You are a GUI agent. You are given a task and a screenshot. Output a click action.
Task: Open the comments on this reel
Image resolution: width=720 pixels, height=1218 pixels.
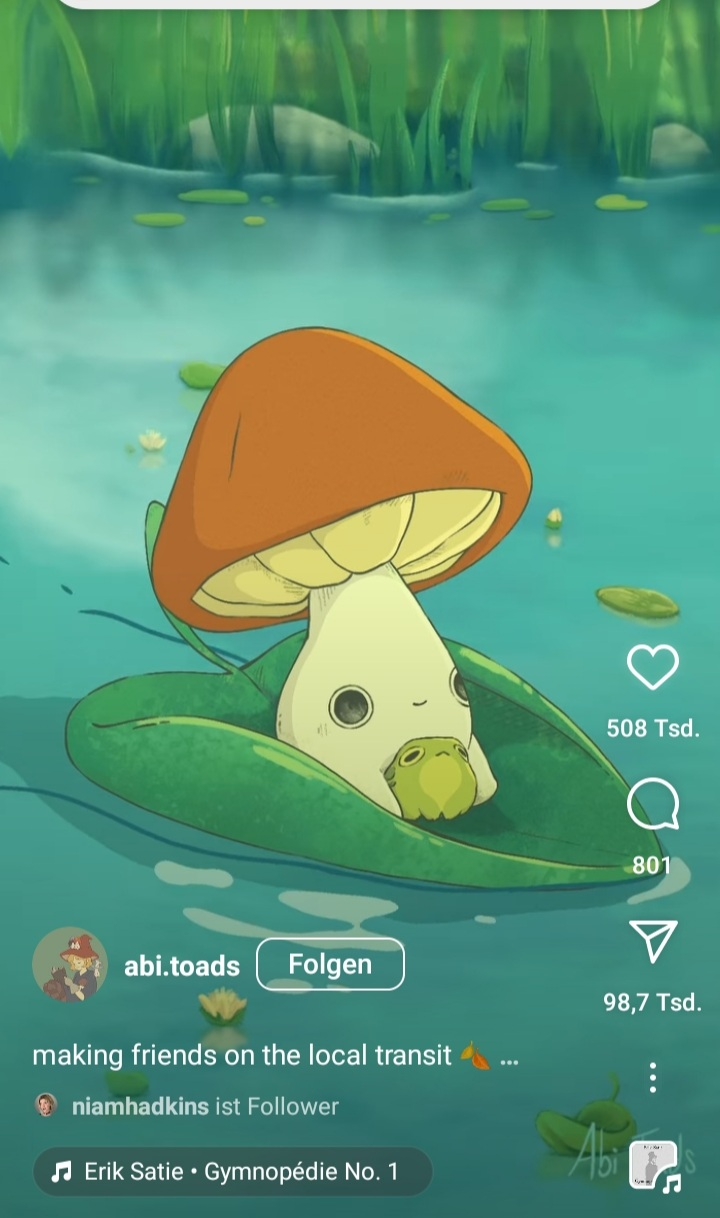click(x=652, y=805)
